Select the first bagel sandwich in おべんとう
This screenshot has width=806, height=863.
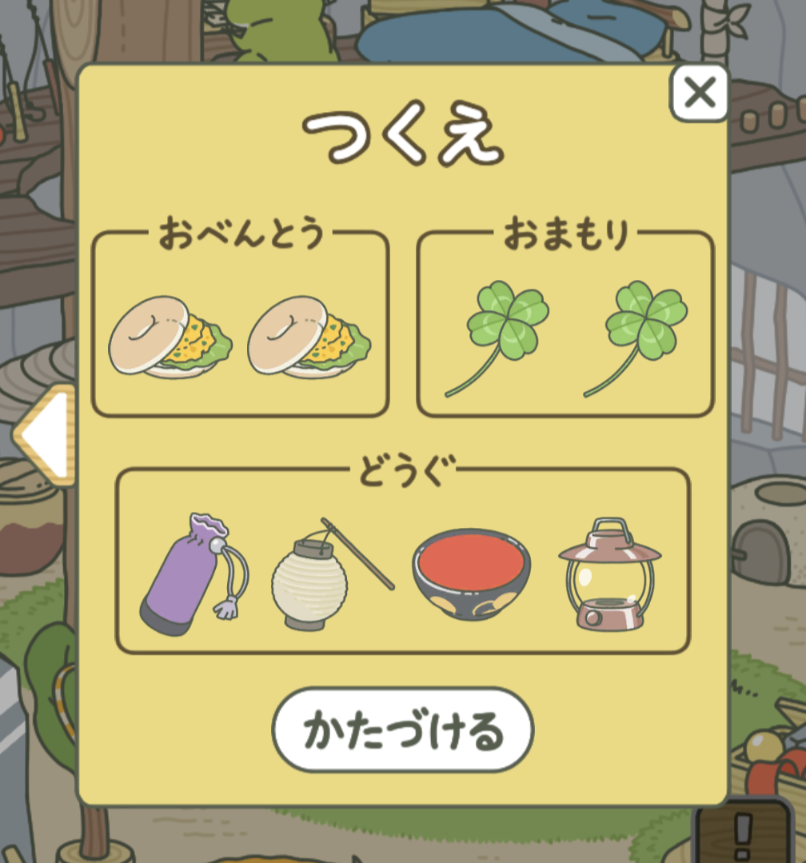pyautogui.click(x=170, y=337)
